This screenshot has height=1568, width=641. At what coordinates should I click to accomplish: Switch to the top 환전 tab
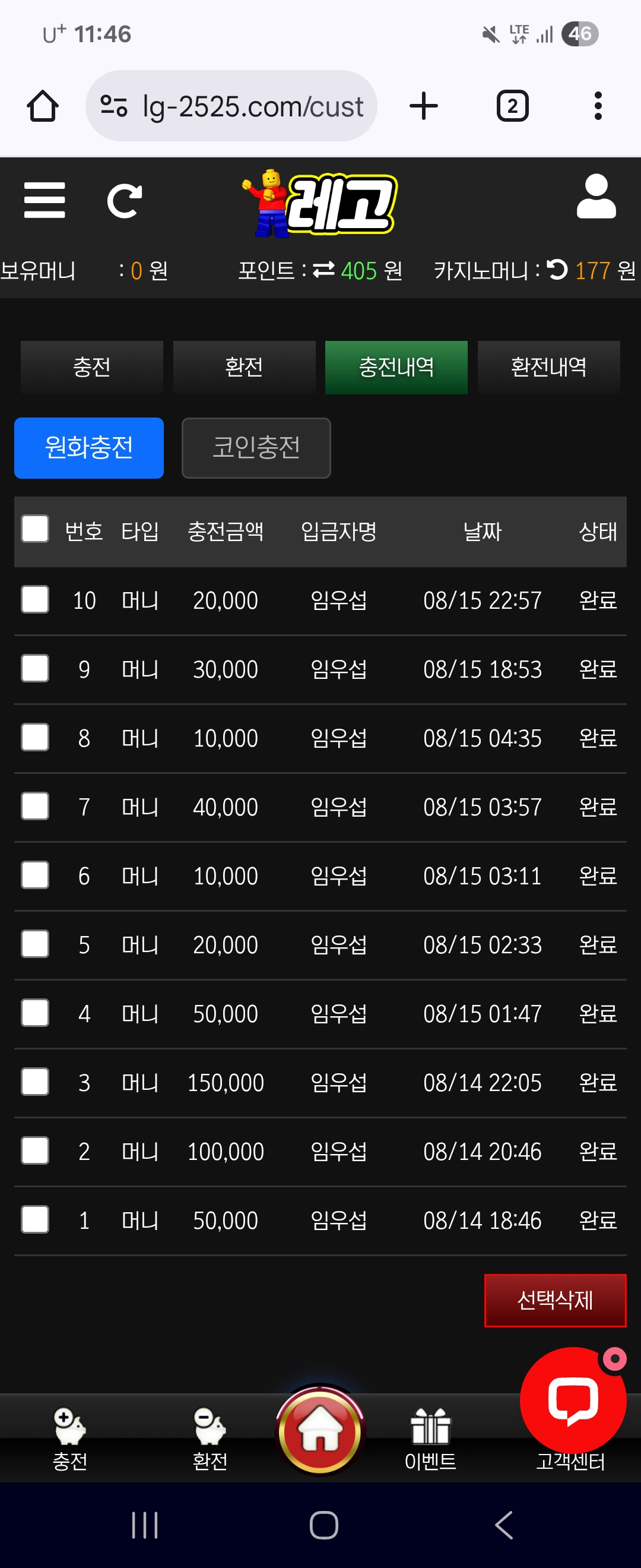(244, 367)
